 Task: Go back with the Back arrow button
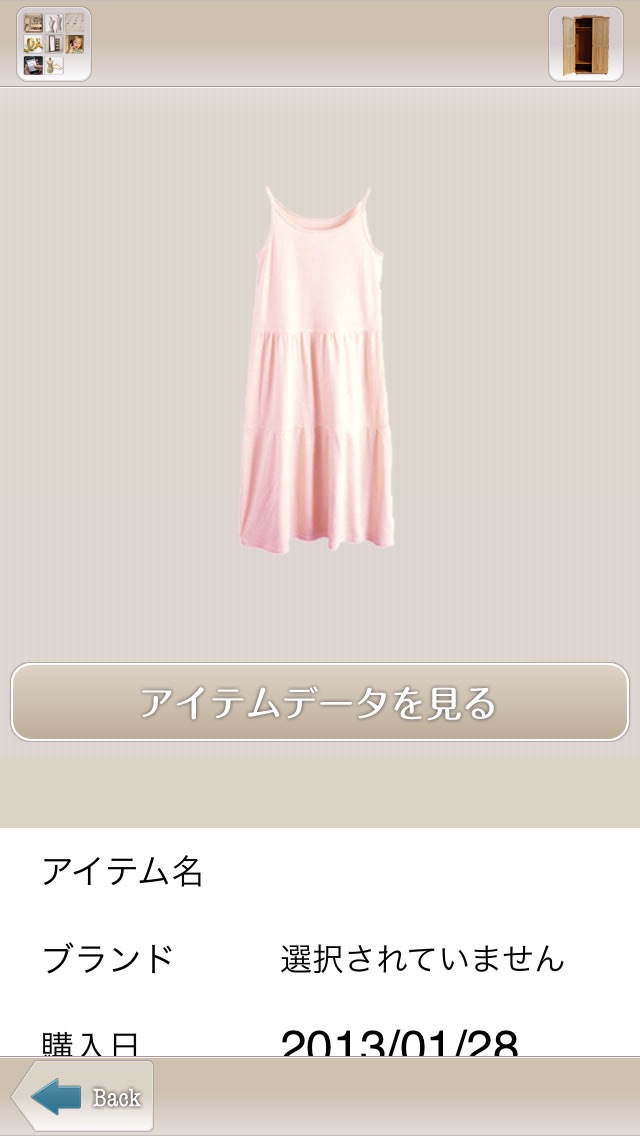click(82, 1097)
